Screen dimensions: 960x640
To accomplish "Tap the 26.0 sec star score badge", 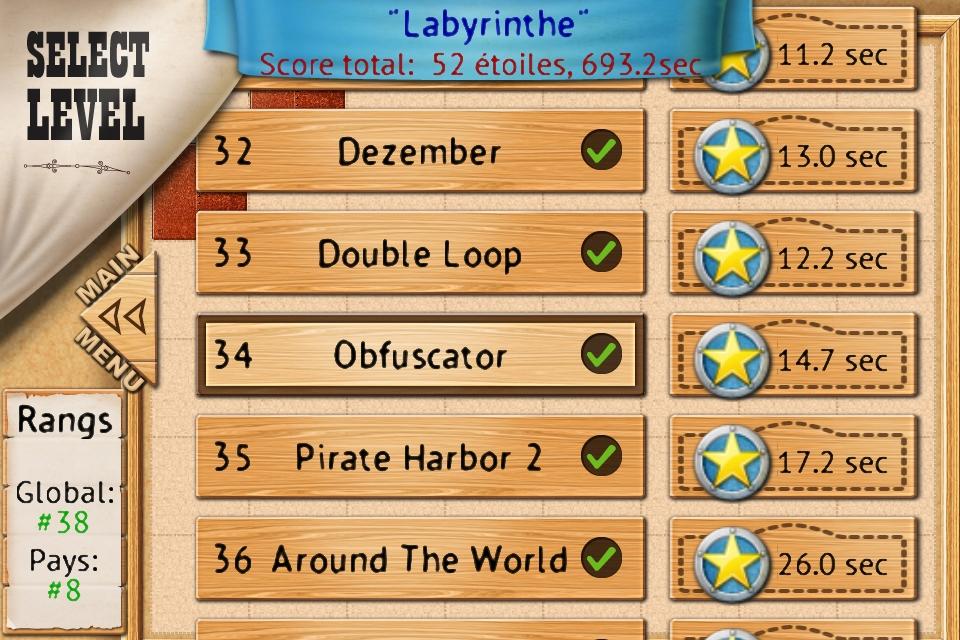I will tap(793, 563).
